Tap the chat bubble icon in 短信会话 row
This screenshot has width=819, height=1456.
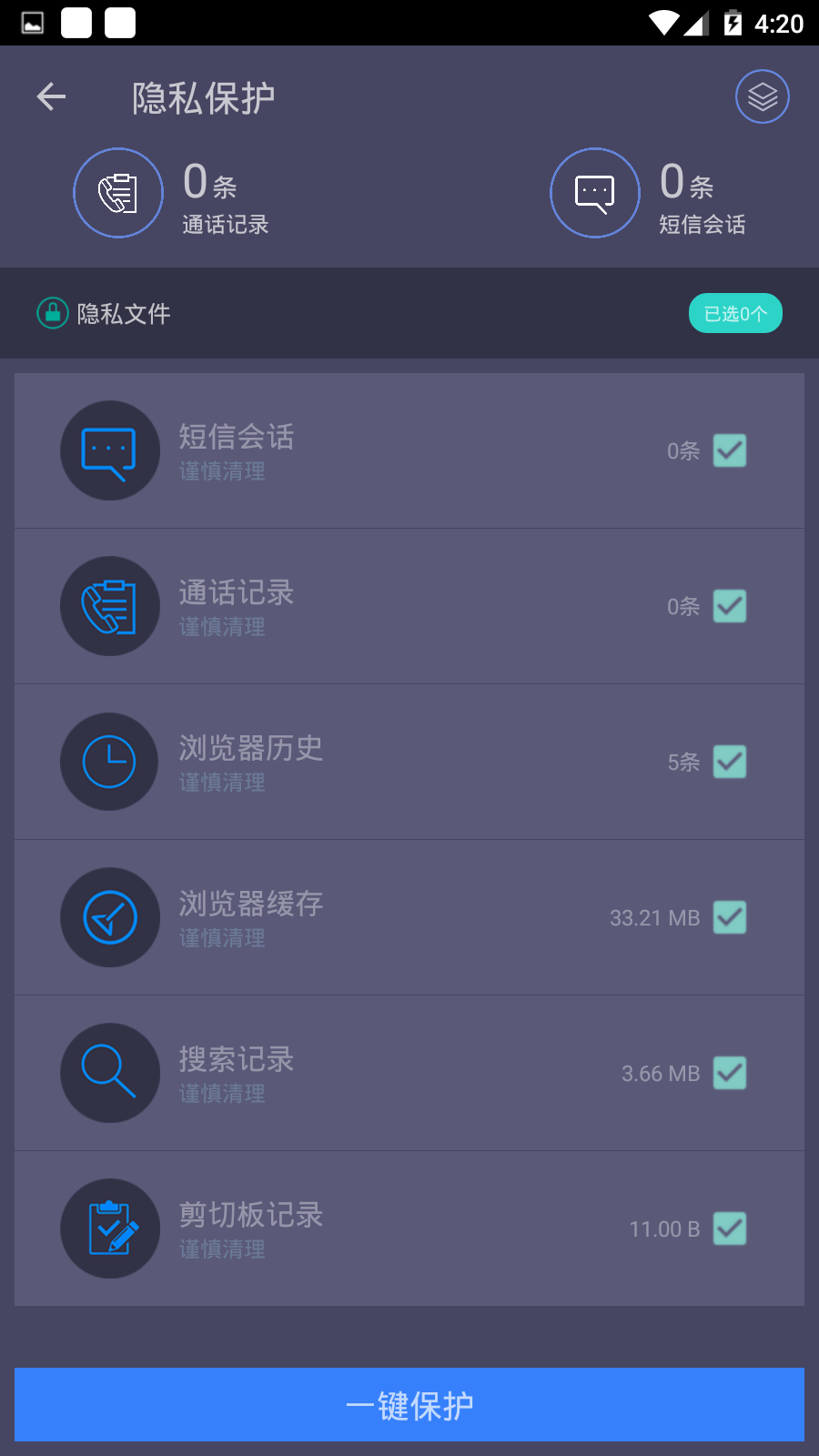(109, 450)
